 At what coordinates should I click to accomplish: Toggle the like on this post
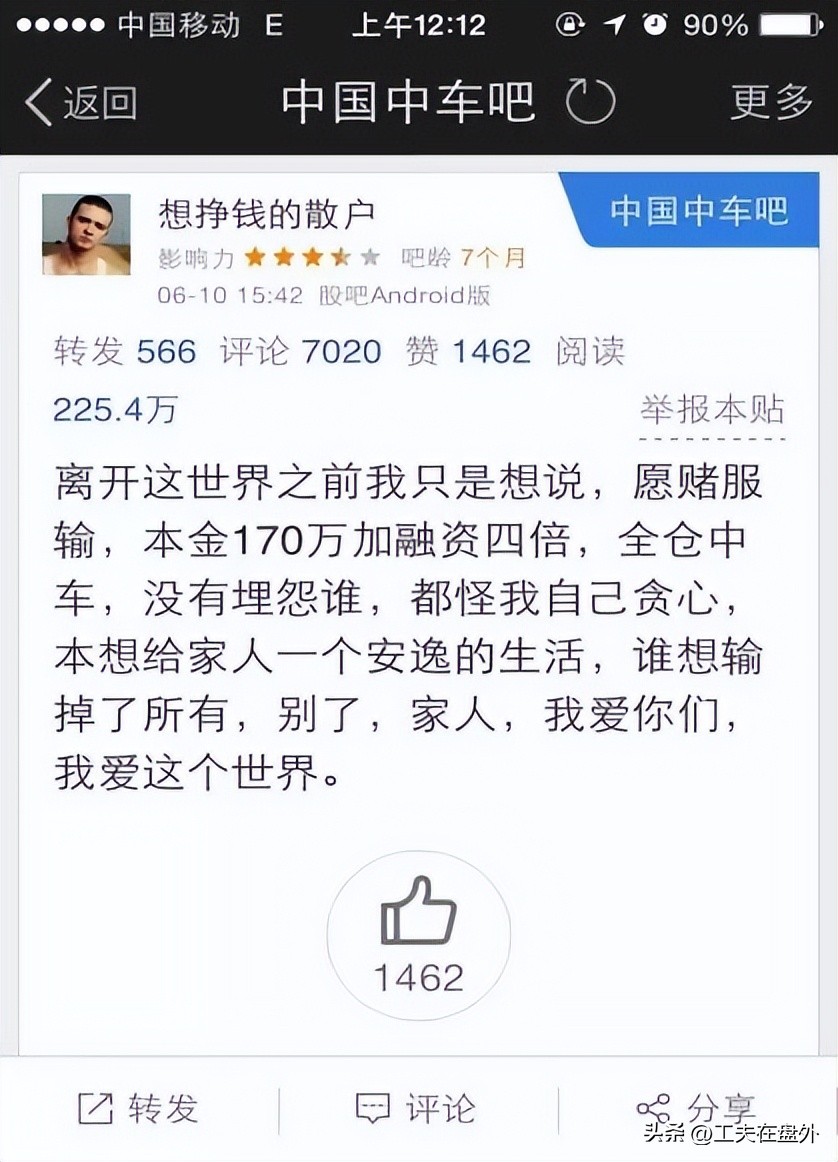[x=419, y=932]
